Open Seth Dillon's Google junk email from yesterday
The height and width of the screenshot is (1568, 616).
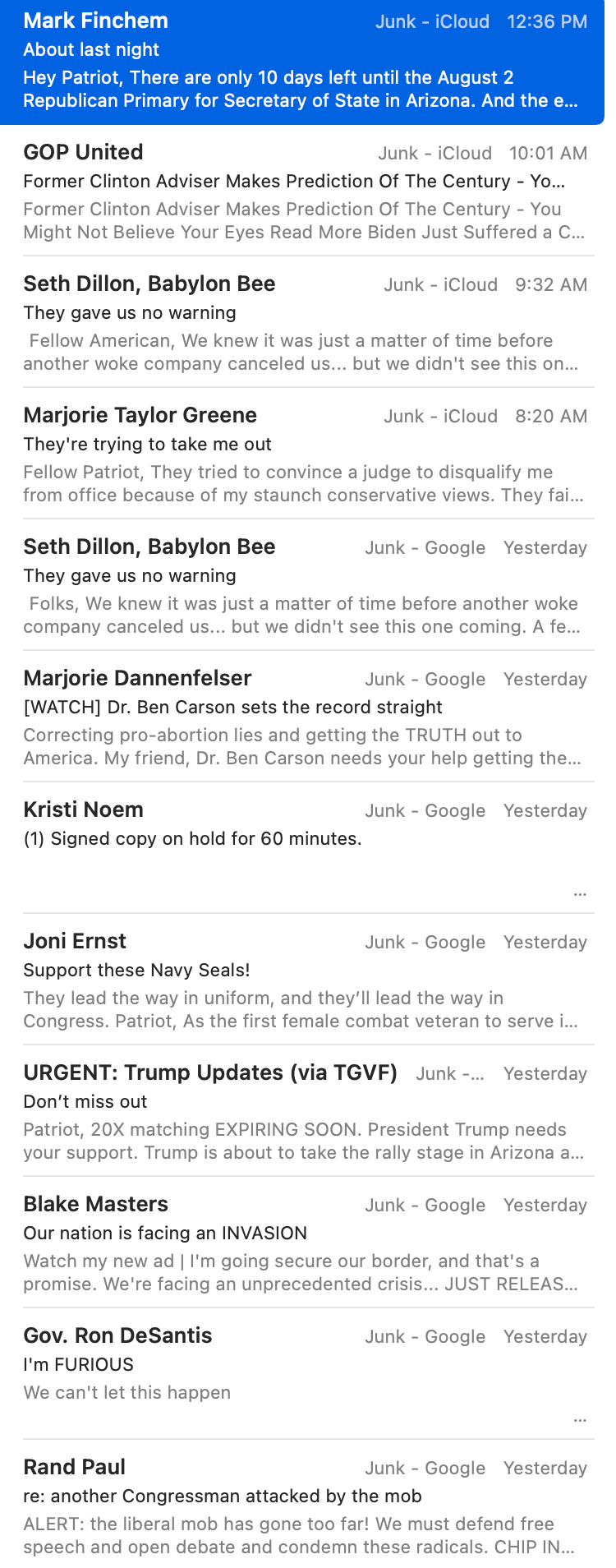click(x=302, y=587)
